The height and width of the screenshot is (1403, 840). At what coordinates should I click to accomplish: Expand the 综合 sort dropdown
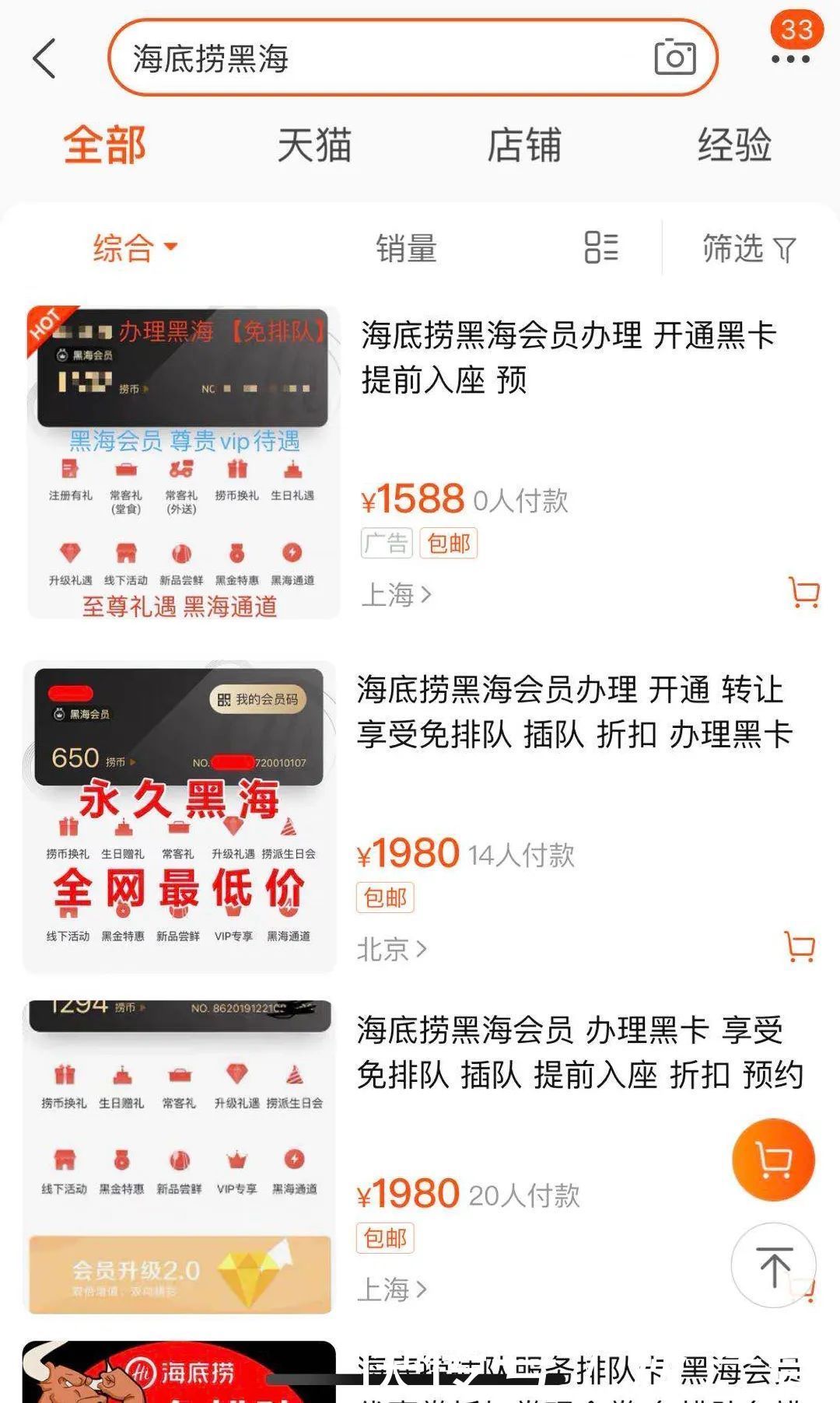[134, 249]
